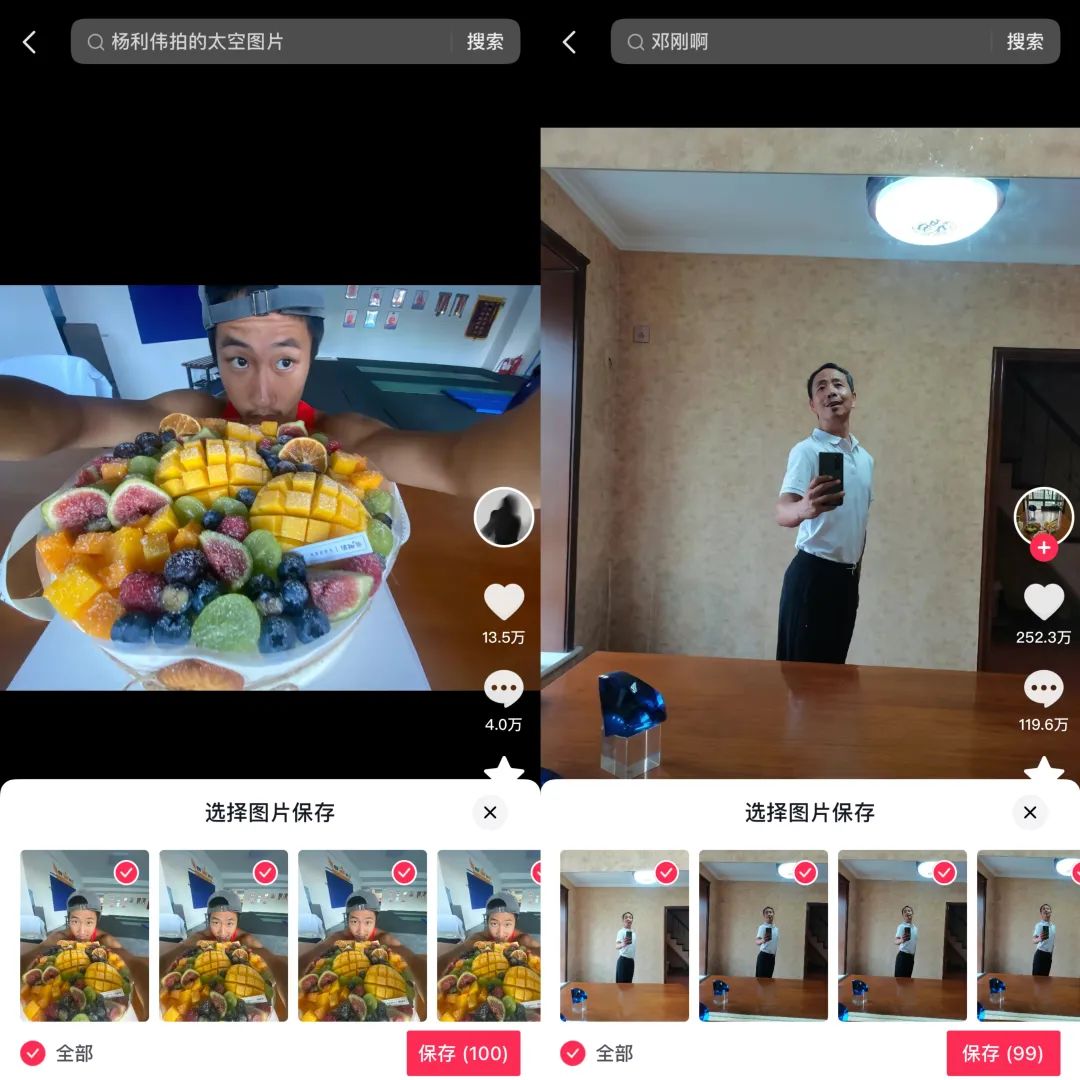Close the save sheet above 保存 (99)
The width and height of the screenshot is (1080, 1080).
(x=1030, y=812)
